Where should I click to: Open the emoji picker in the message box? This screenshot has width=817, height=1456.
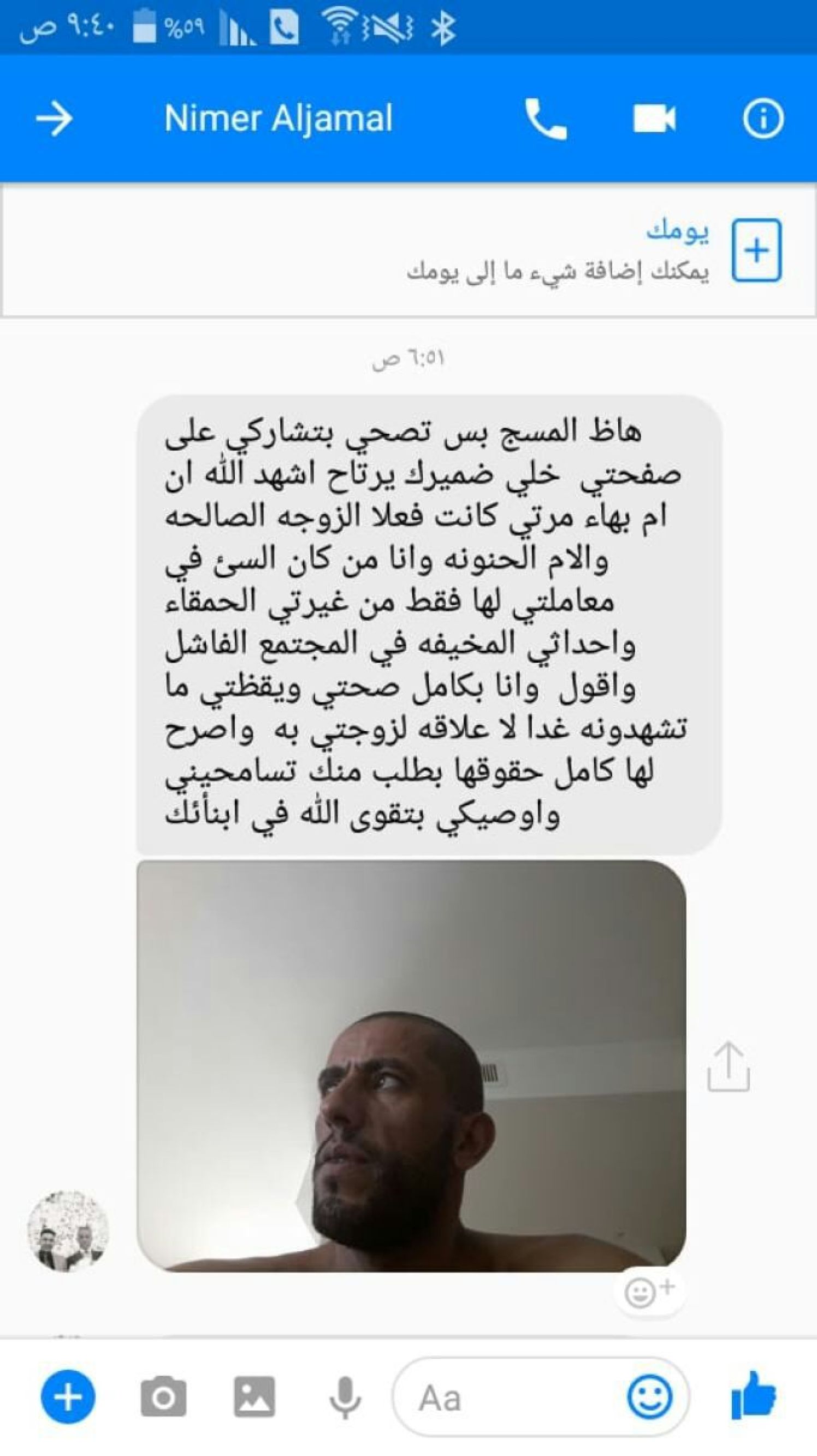click(650, 1396)
